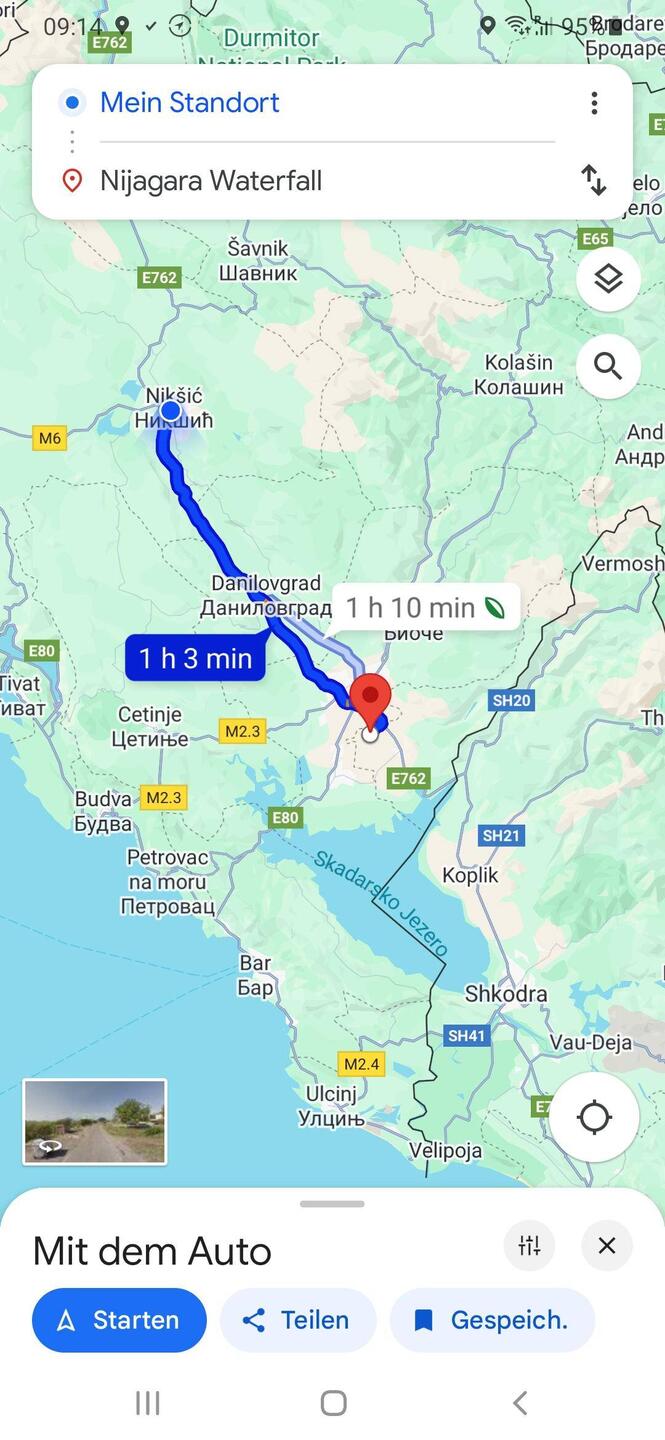The image size is (665, 1440).
Task: Open the map layers selector
Action: [608, 279]
